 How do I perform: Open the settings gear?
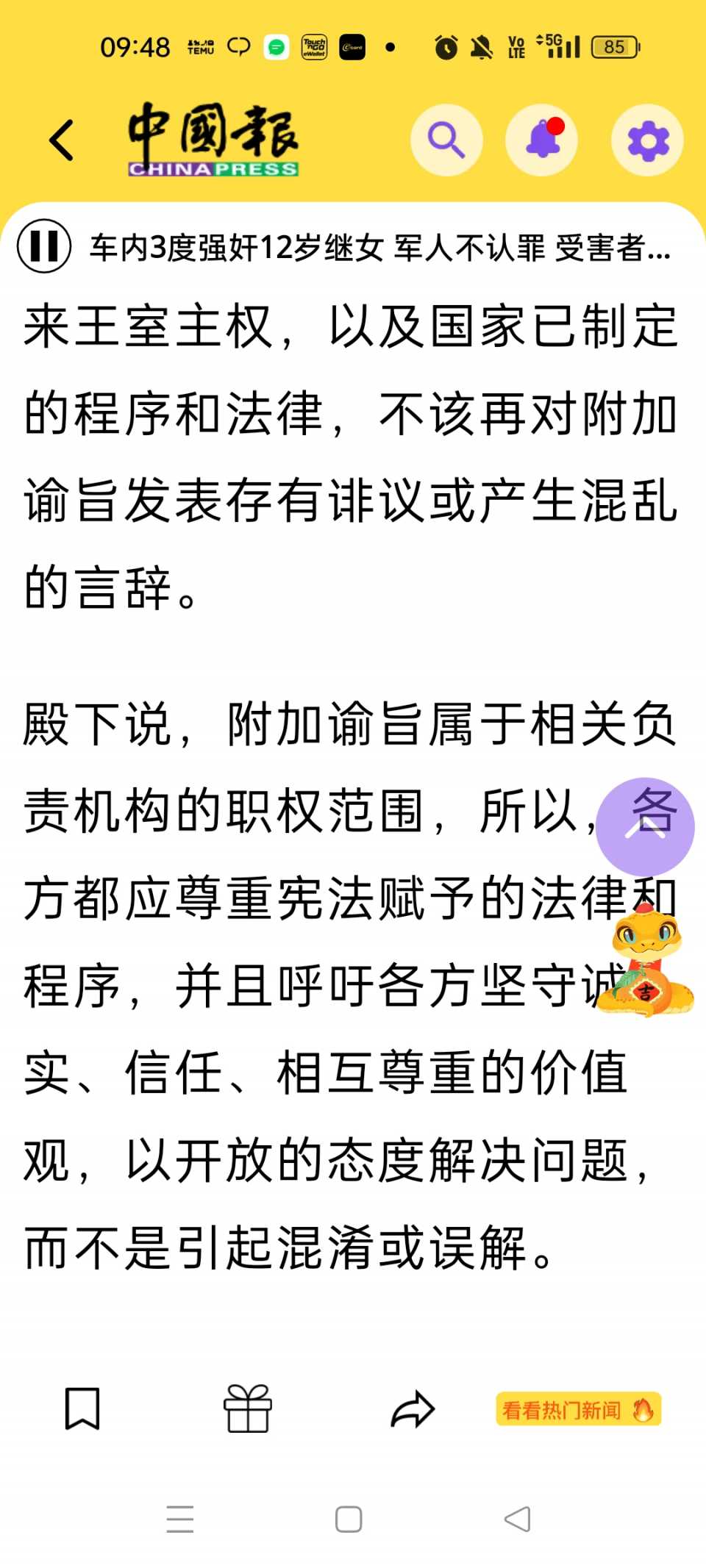[x=647, y=140]
